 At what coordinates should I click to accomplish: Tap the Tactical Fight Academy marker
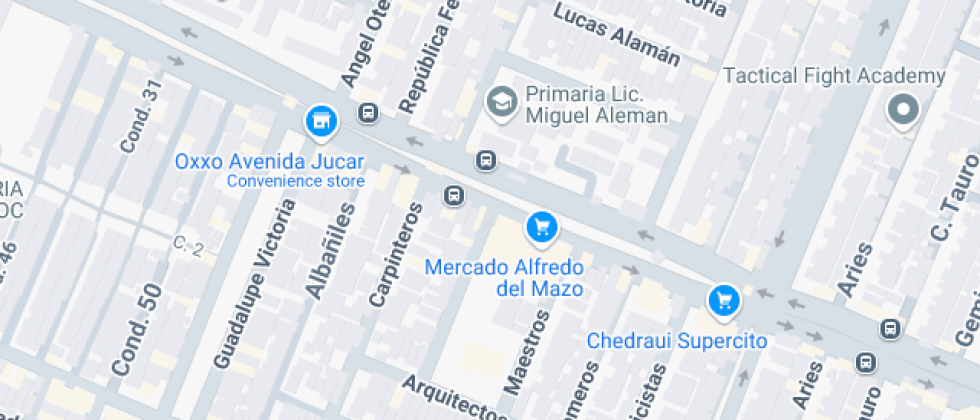(x=904, y=110)
